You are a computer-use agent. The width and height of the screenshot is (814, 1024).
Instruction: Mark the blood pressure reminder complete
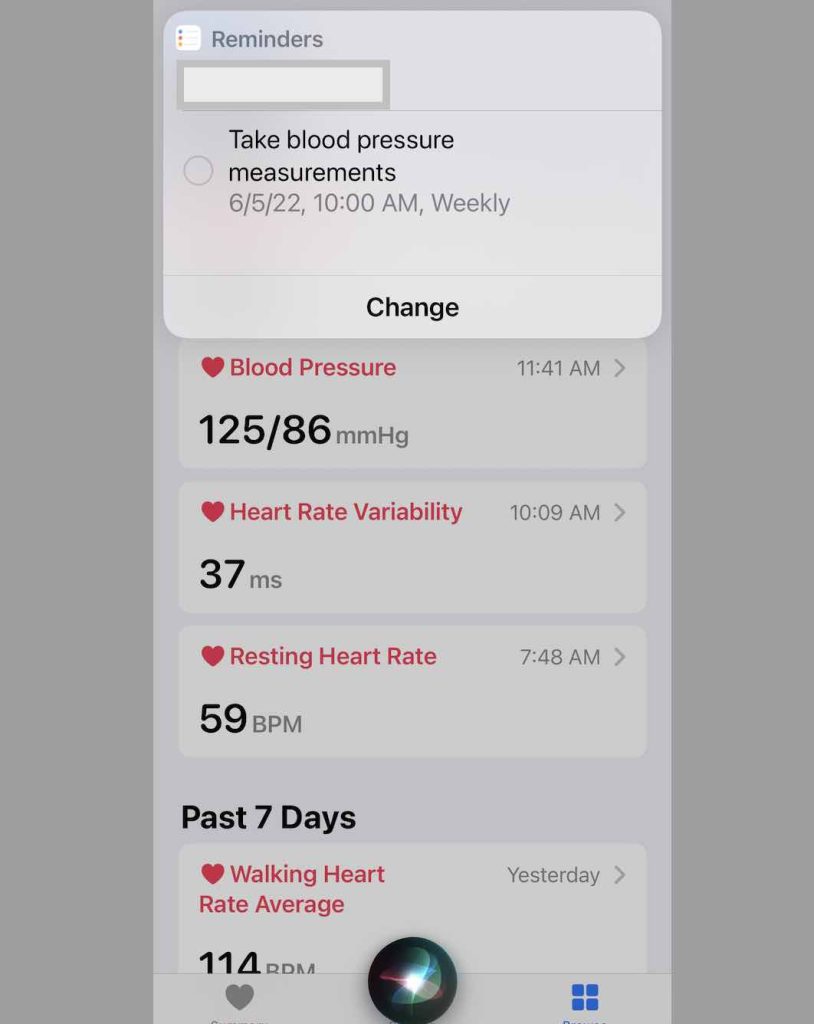(x=198, y=171)
